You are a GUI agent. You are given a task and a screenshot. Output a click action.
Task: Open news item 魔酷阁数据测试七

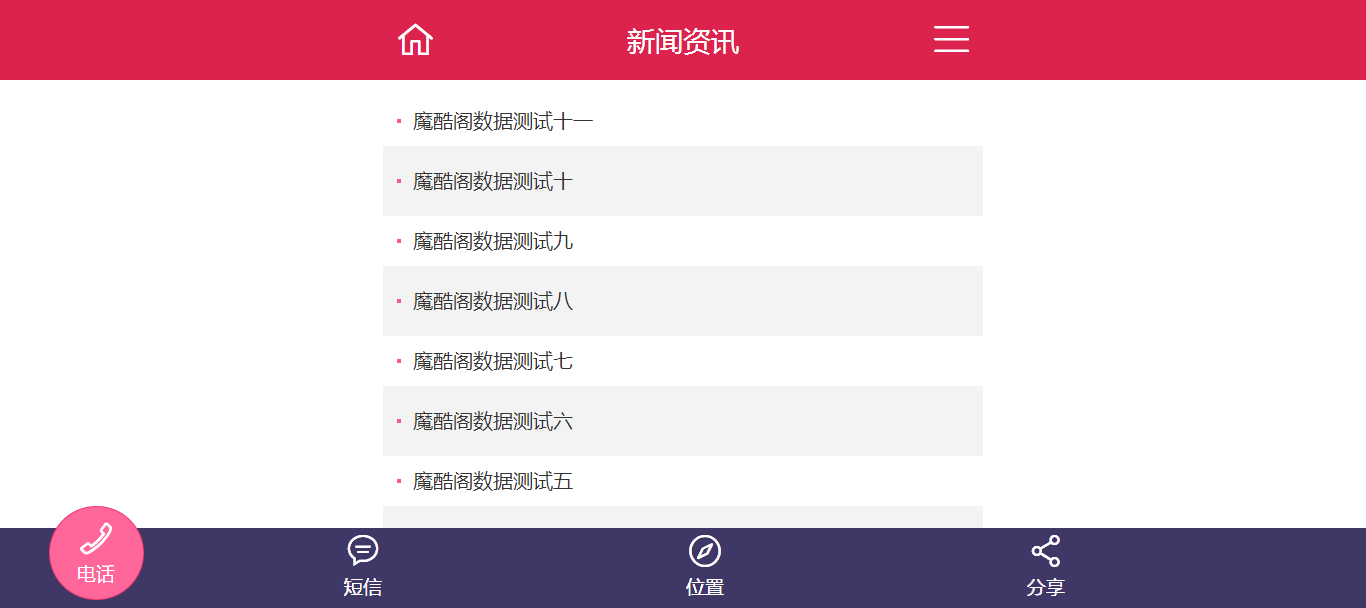click(x=493, y=362)
